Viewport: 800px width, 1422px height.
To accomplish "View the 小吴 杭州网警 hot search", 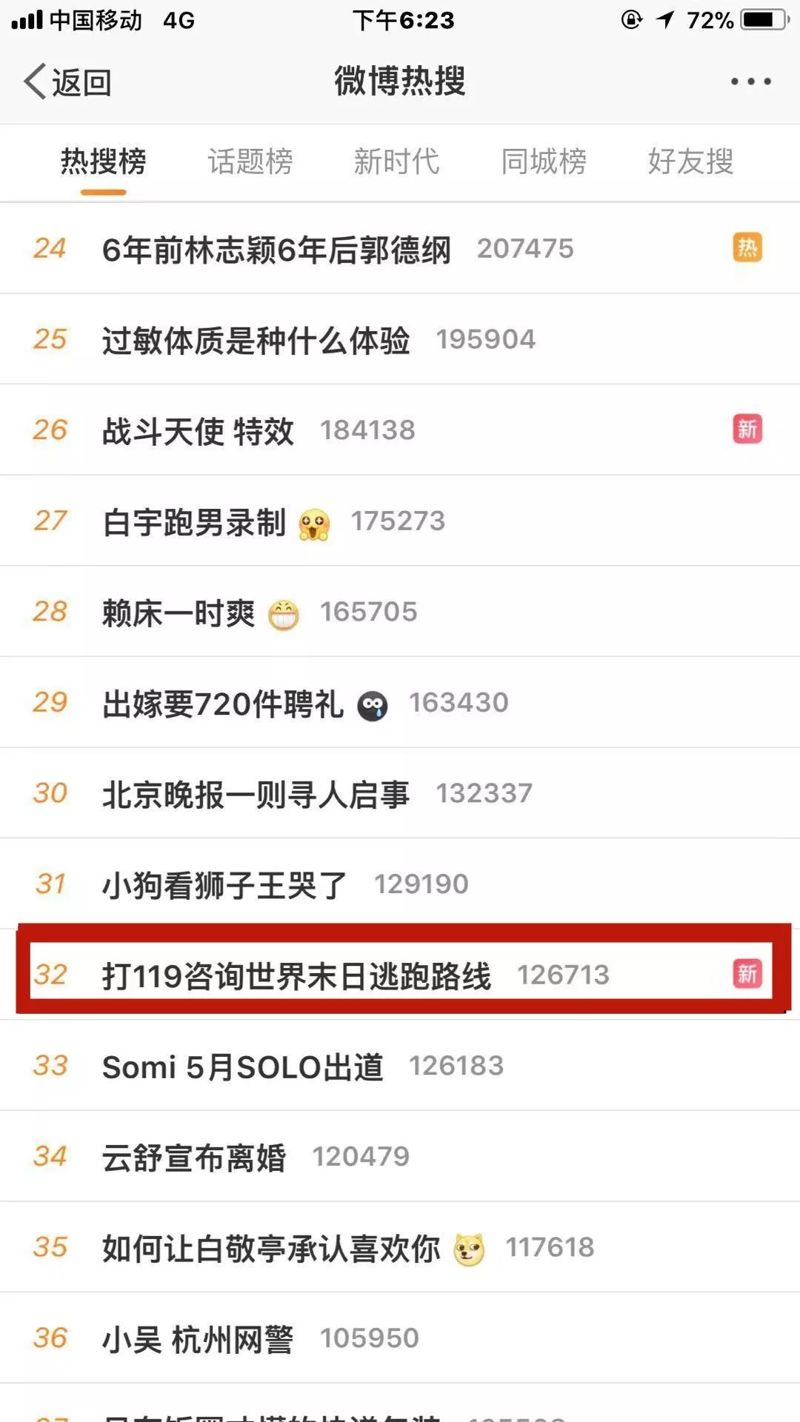I will click(x=198, y=1339).
